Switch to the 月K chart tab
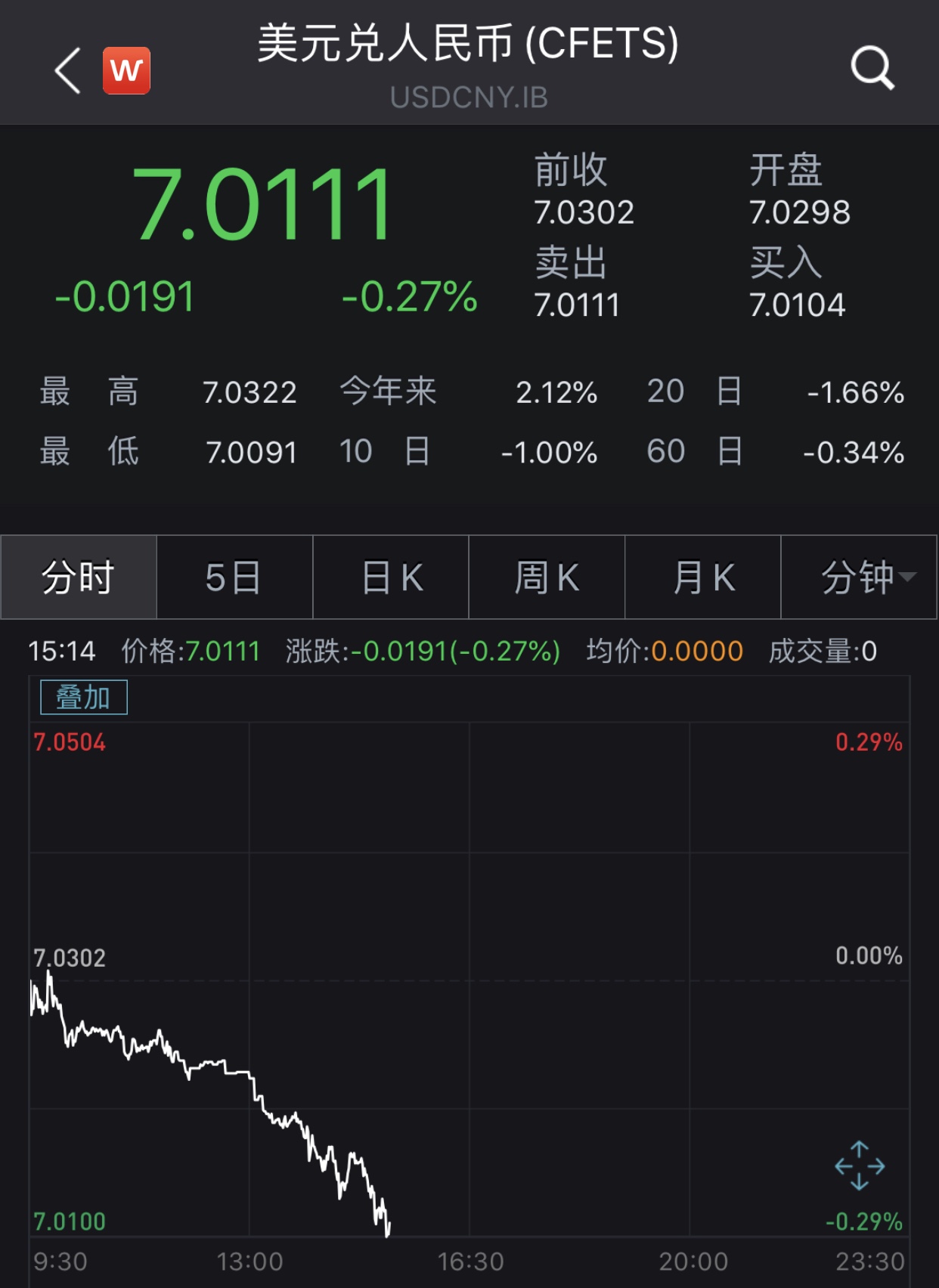The height and width of the screenshot is (1288, 939). tap(703, 577)
